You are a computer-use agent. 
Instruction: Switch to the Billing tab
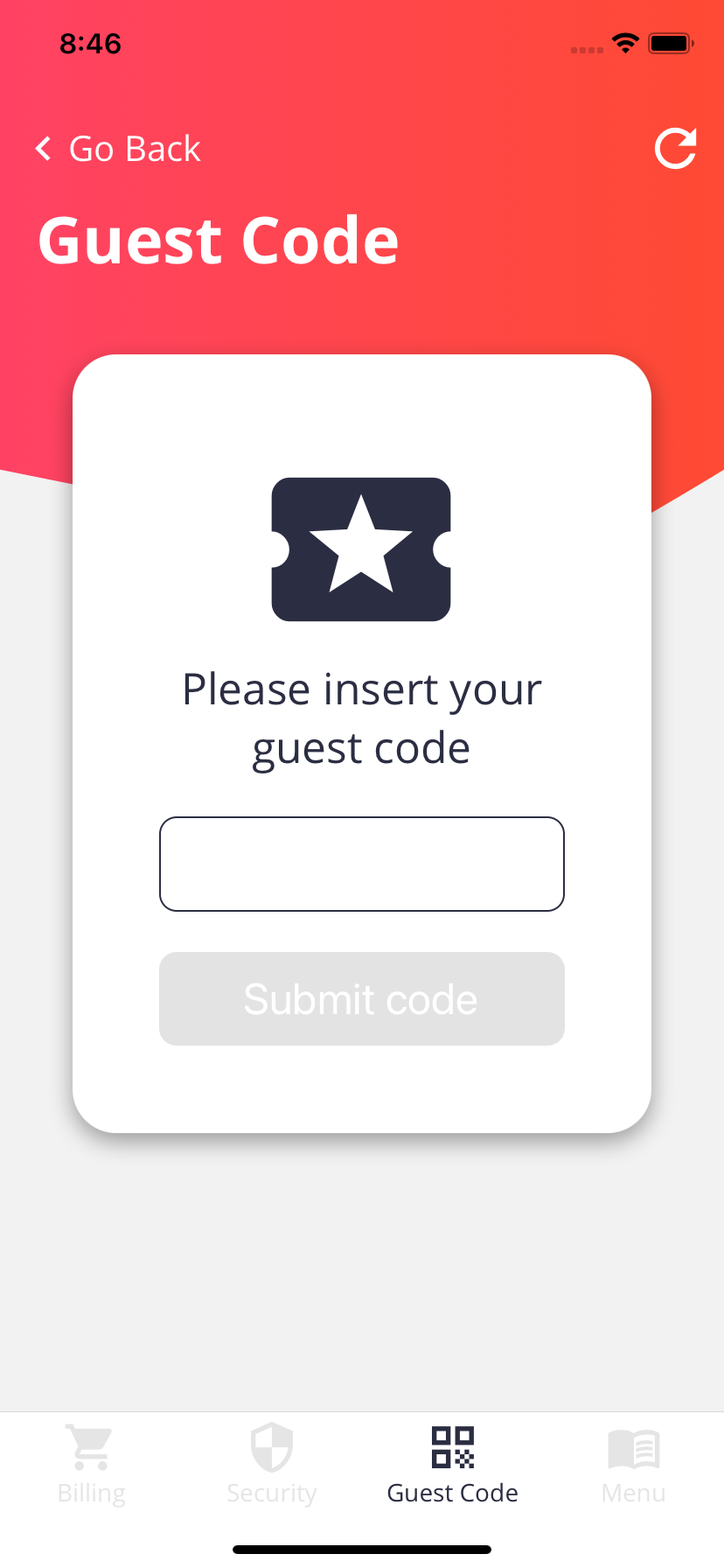(91, 1465)
